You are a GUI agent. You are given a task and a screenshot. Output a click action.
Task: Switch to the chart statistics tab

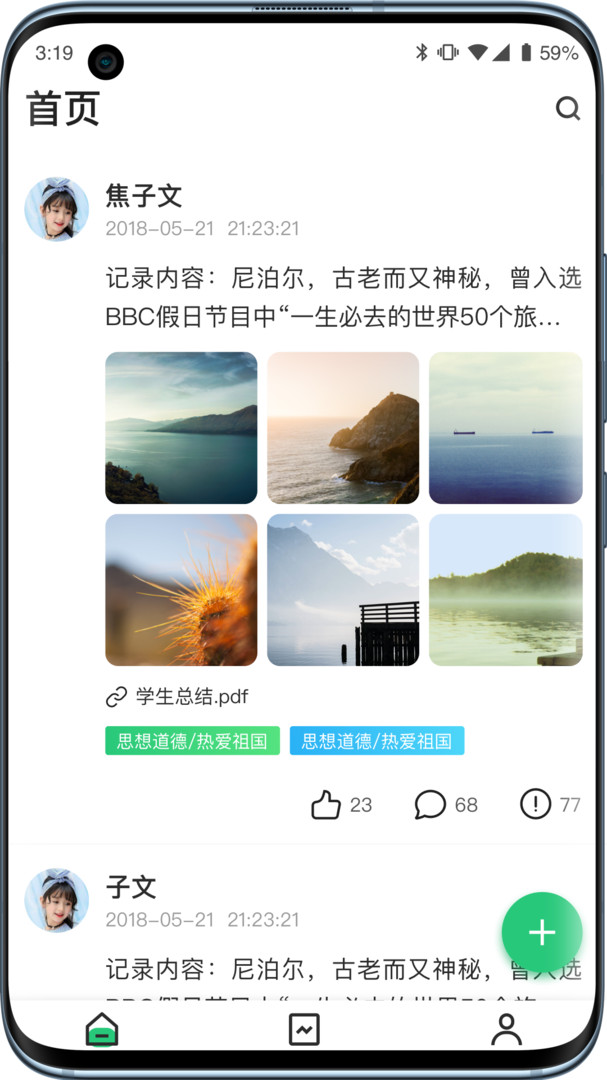click(x=304, y=1029)
